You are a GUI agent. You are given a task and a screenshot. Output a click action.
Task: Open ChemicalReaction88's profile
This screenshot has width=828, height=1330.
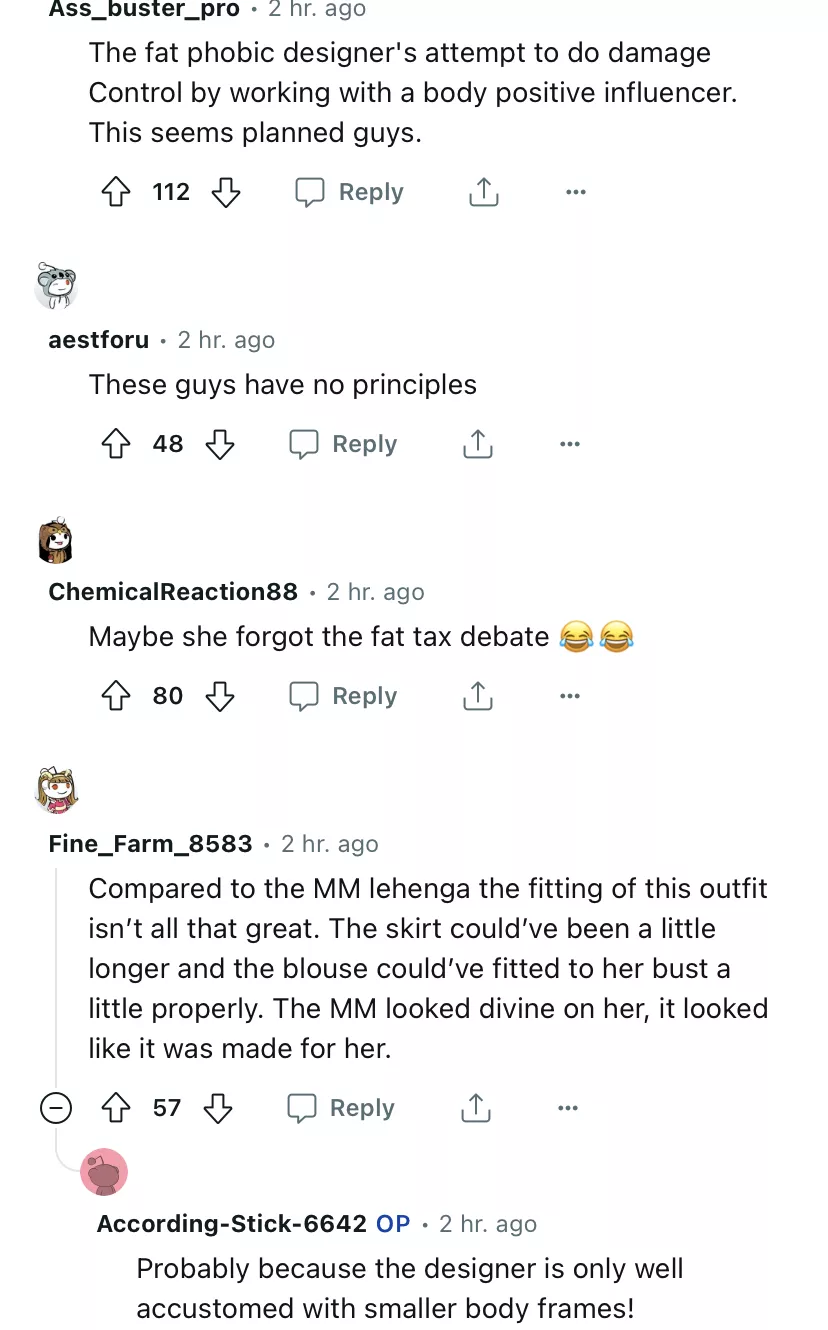[x=173, y=592]
